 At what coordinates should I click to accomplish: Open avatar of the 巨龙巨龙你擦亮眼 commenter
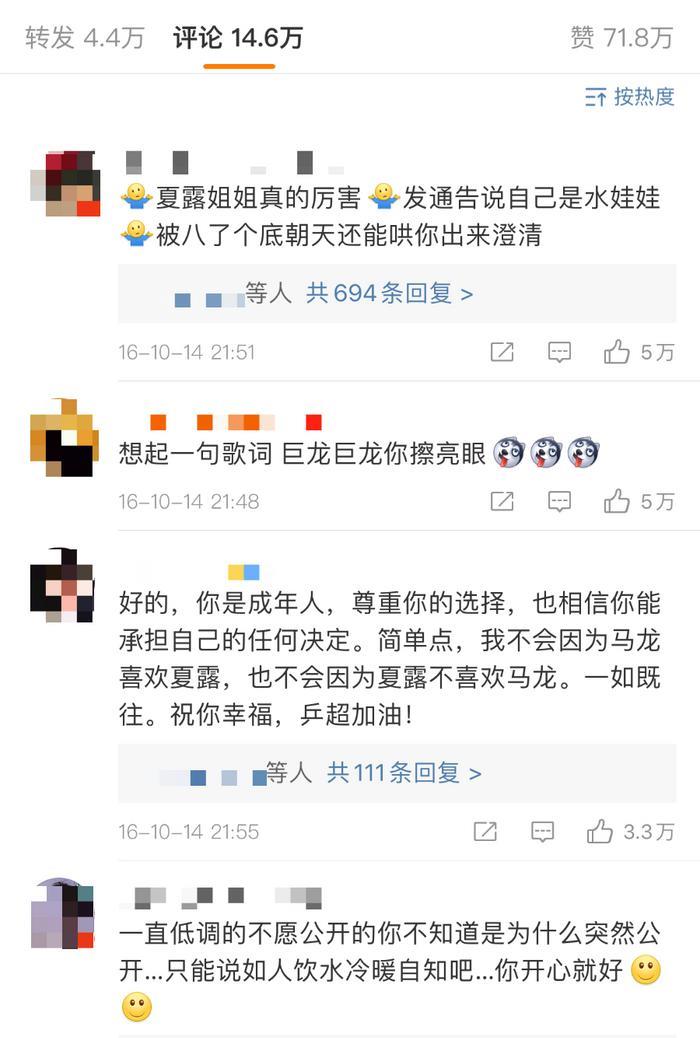tap(65, 437)
